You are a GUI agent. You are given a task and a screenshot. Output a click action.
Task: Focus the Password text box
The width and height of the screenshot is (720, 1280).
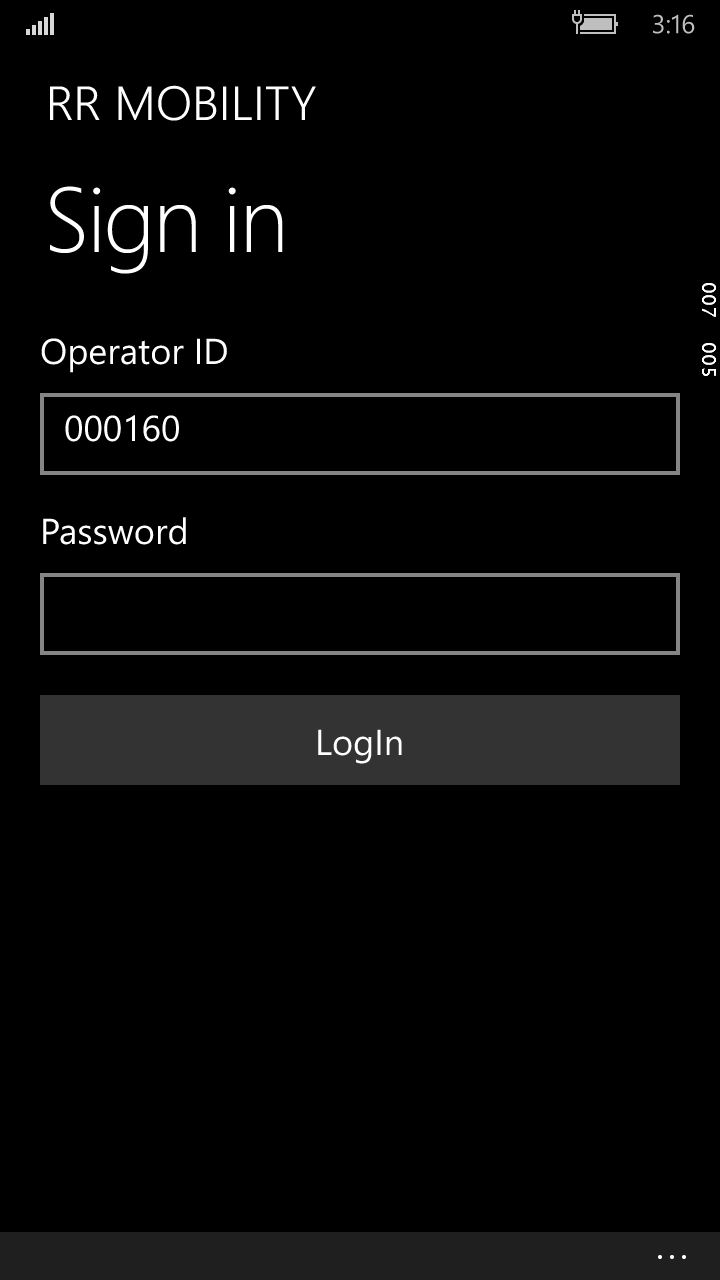point(360,614)
